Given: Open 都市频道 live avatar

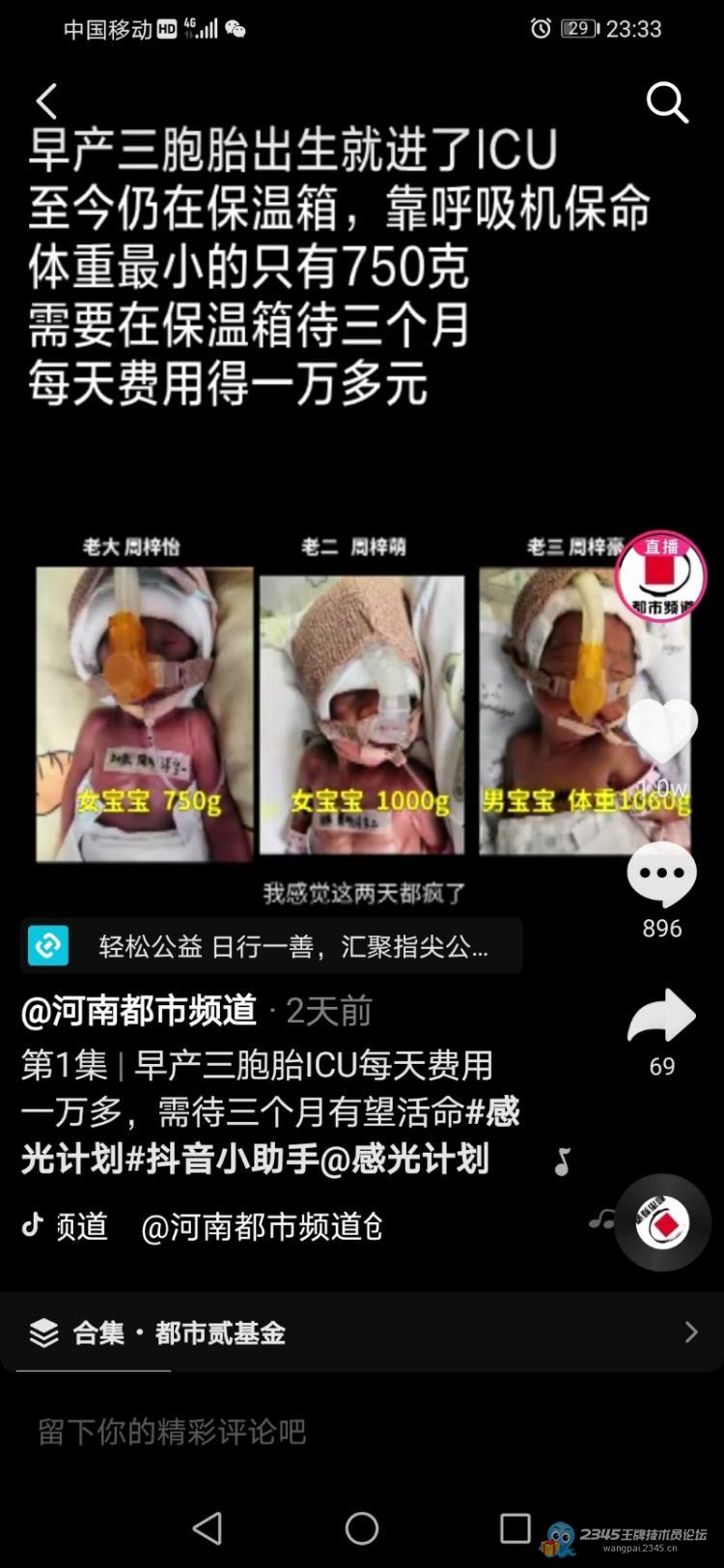Looking at the screenshot, I should point(661,576).
